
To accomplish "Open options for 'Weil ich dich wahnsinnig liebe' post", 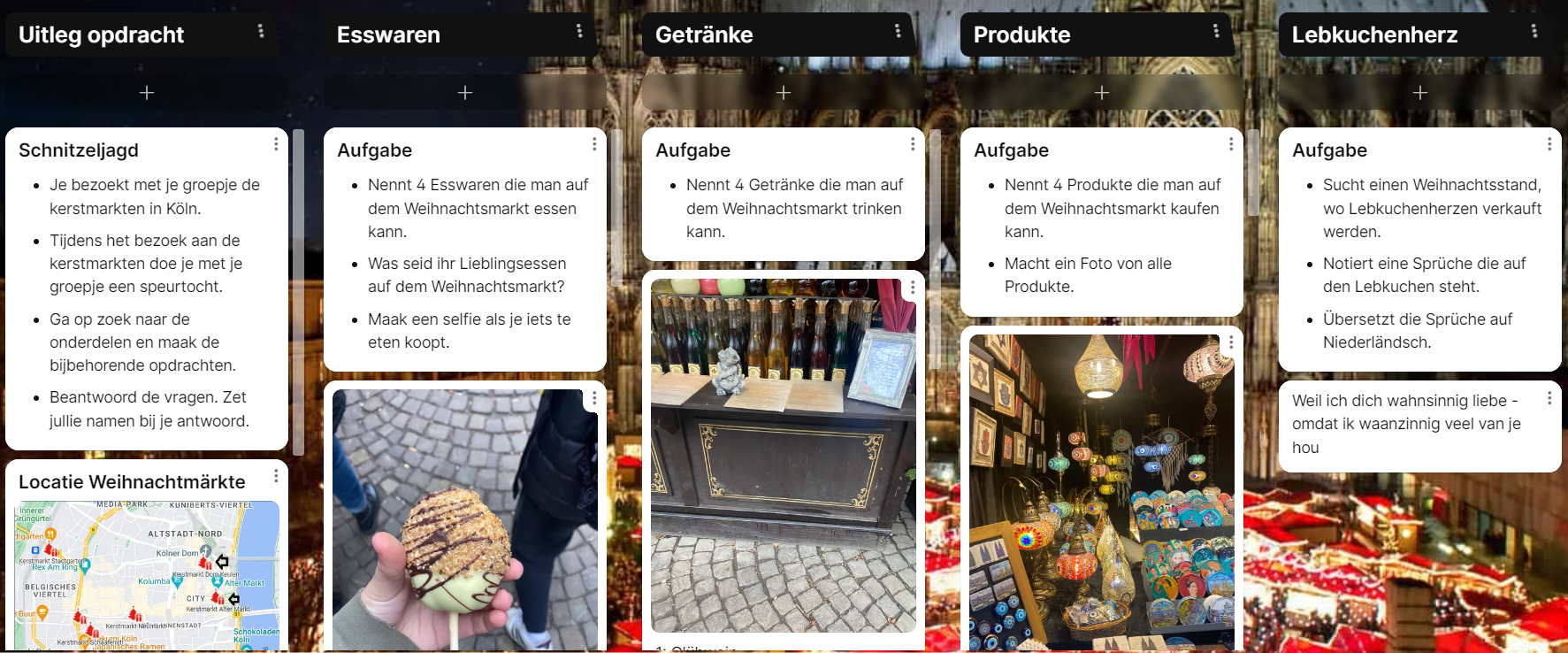I will (x=1549, y=399).
